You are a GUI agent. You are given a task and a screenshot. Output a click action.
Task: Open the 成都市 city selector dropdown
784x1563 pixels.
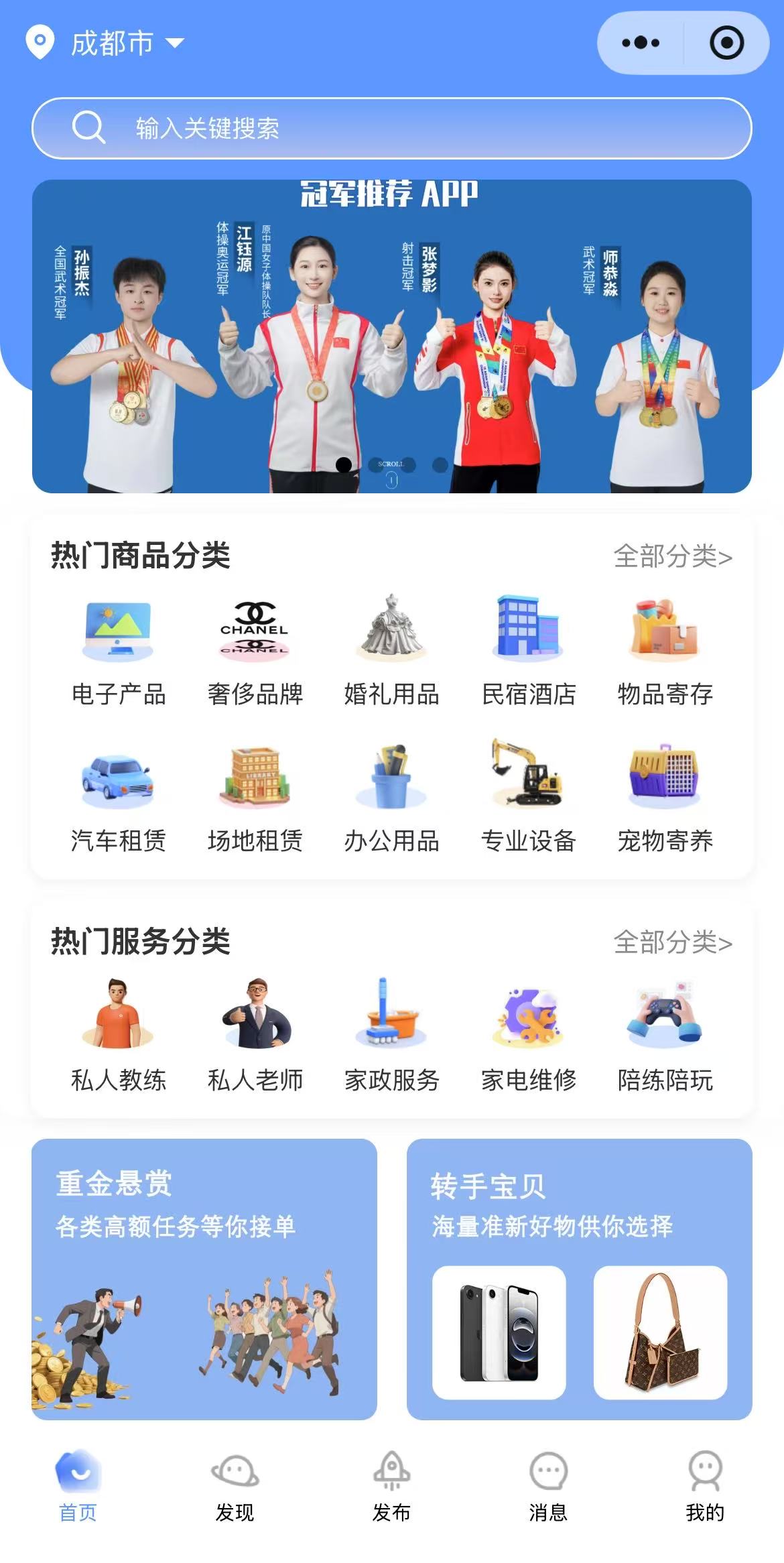click(105, 43)
